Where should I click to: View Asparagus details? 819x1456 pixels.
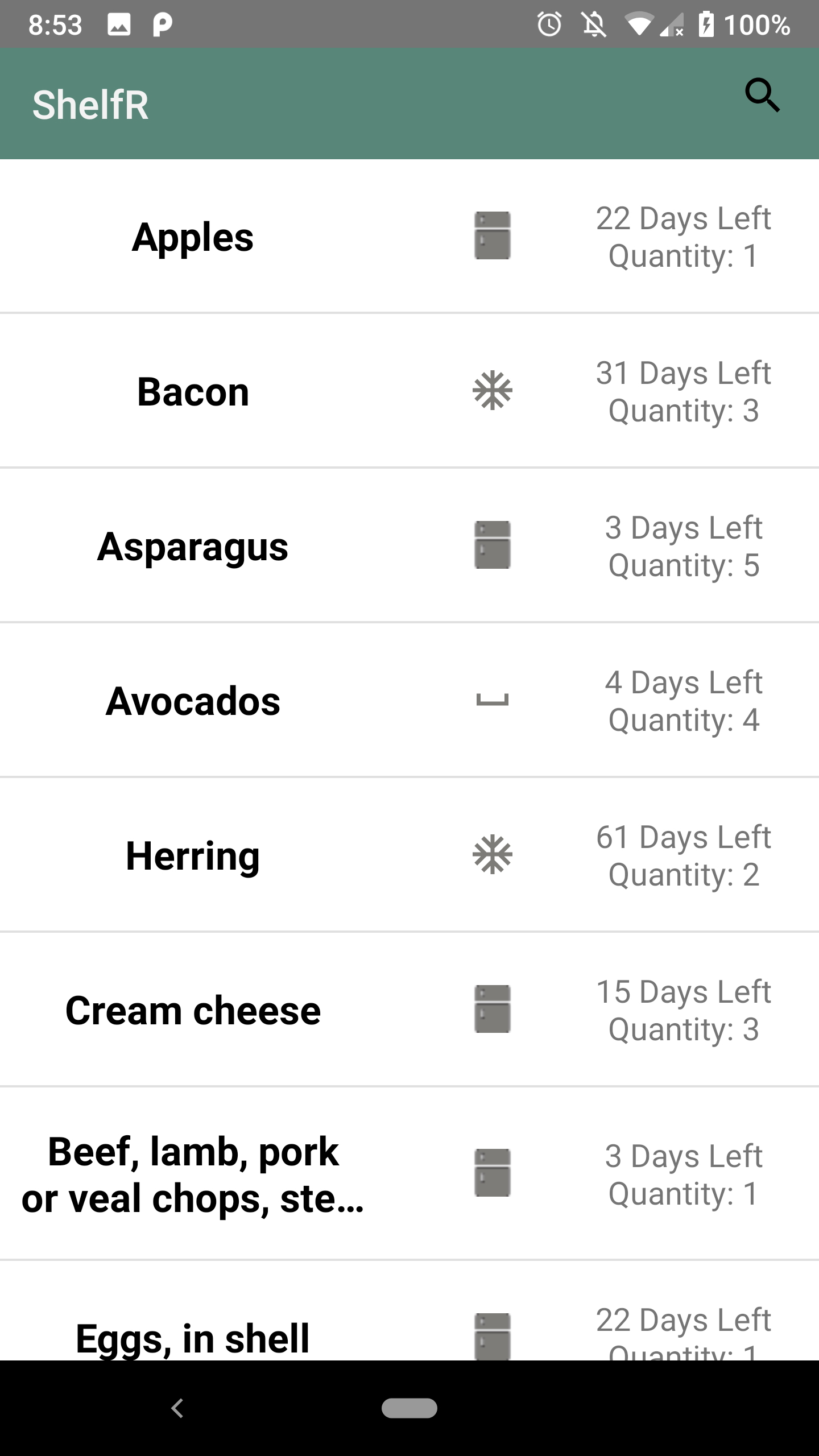click(x=193, y=547)
